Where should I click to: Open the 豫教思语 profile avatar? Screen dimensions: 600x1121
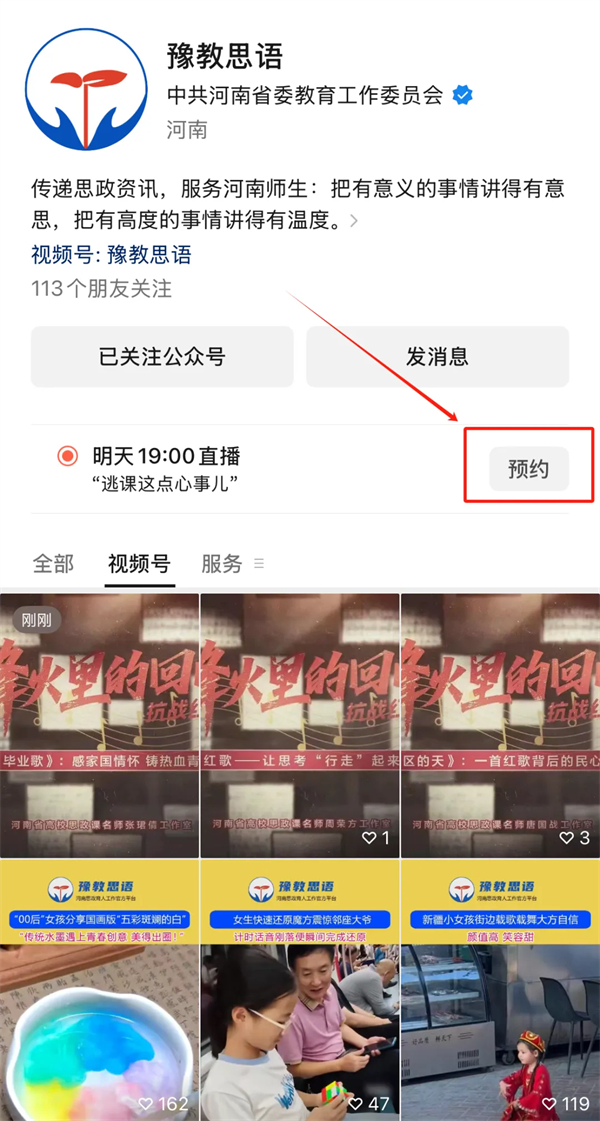pyautogui.click(x=85, y=87)
